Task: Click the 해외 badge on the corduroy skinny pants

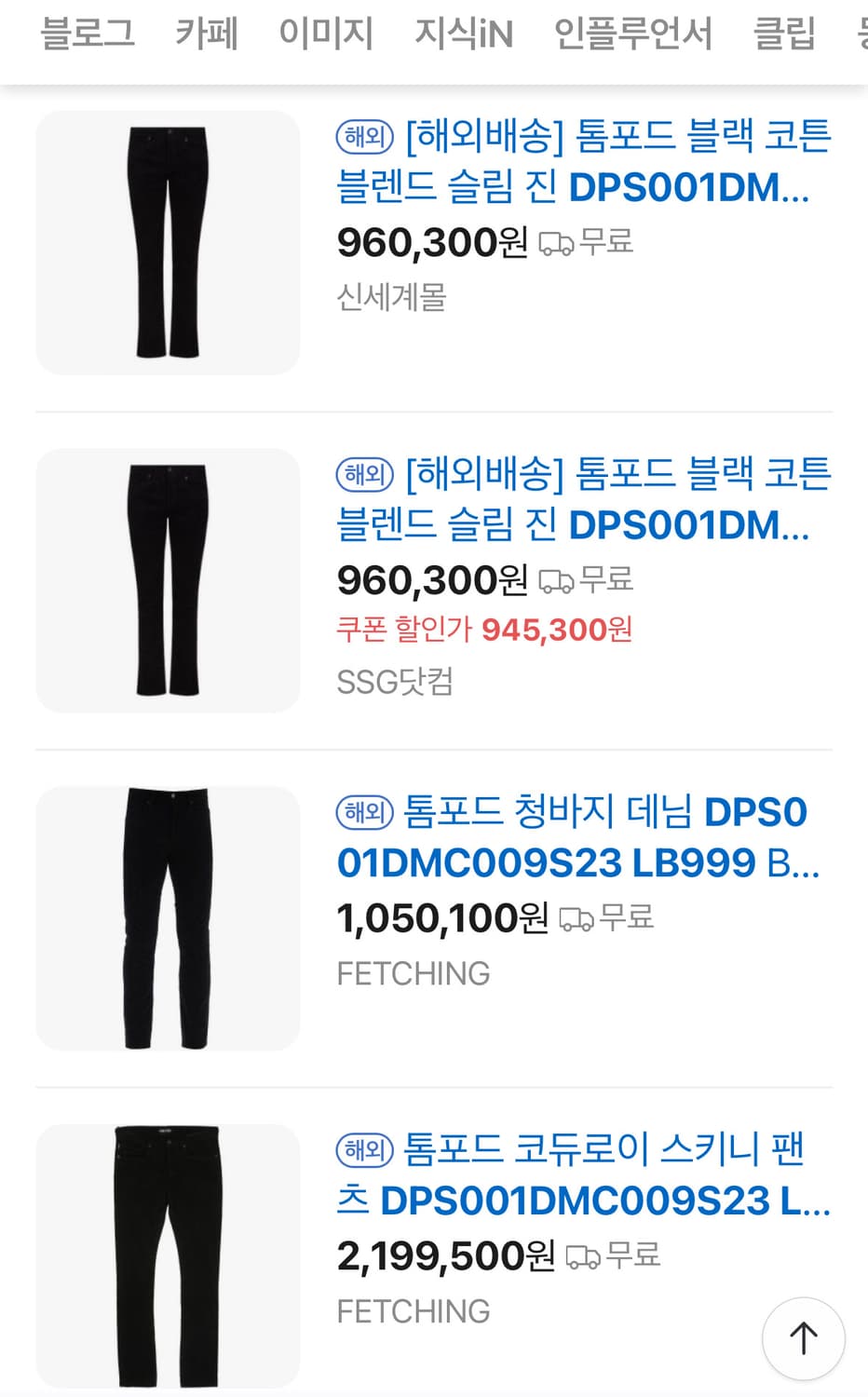Action: [364, 1151]
